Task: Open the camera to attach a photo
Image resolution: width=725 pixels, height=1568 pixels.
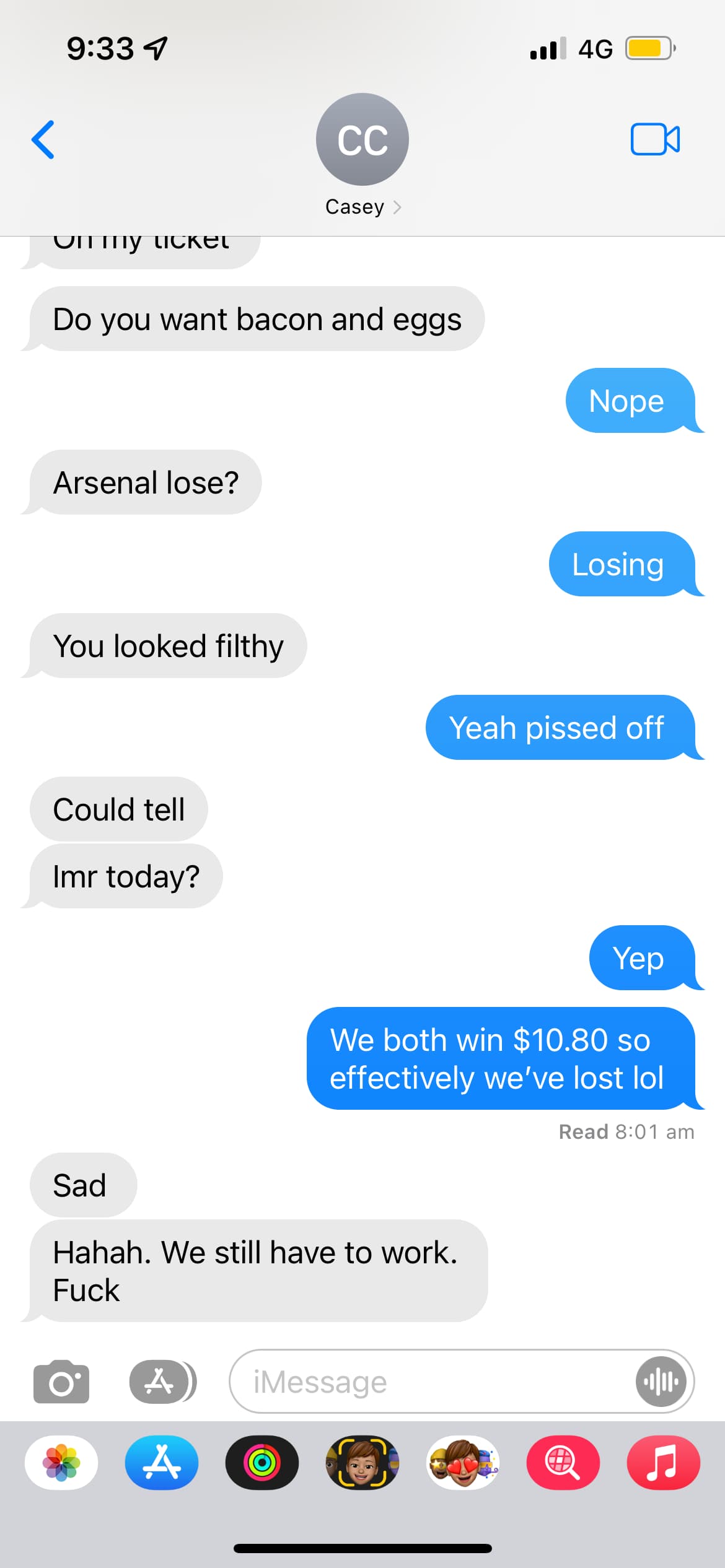Action: 61,1382
